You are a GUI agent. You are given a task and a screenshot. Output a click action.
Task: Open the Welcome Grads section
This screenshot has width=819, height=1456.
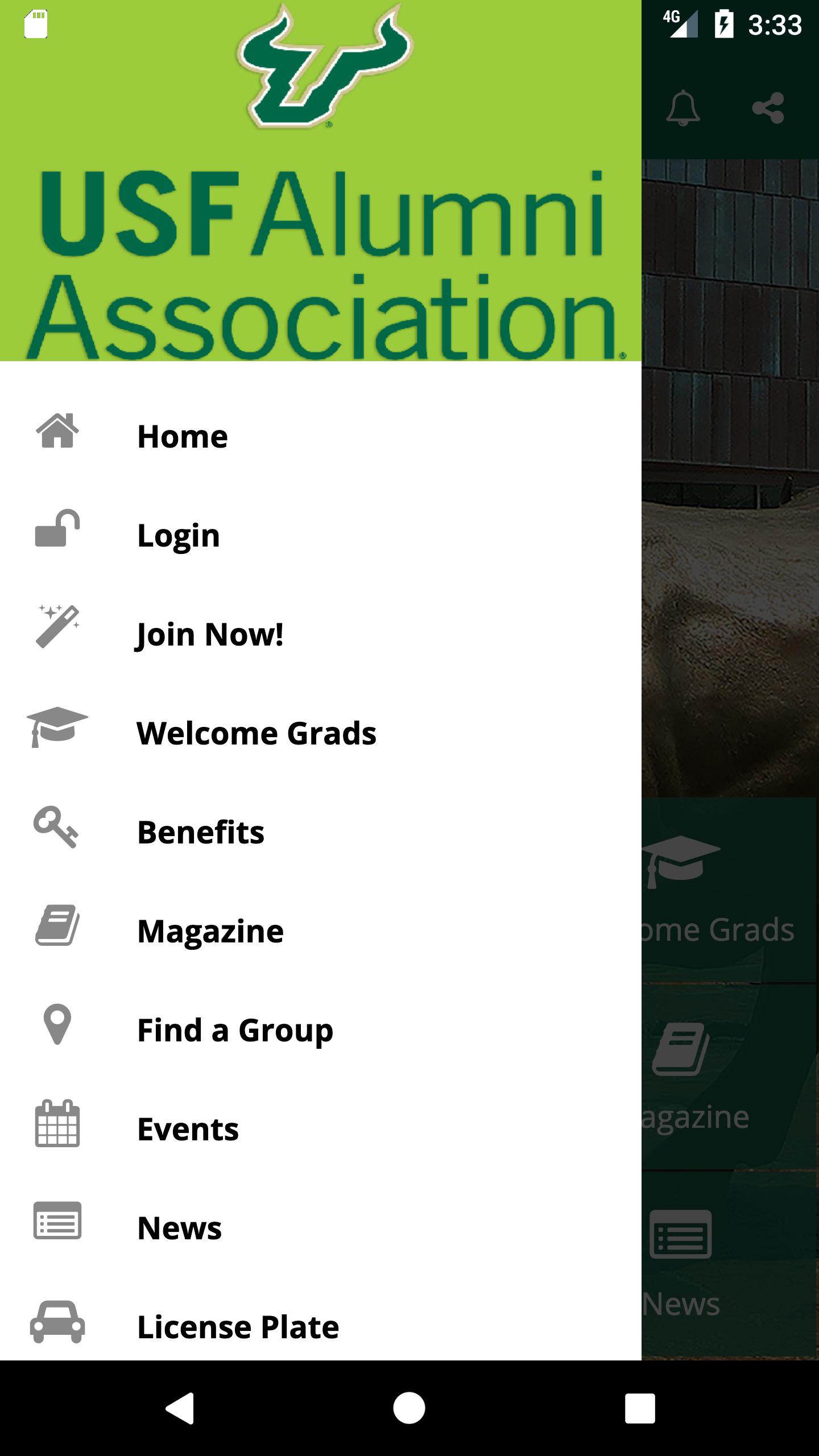(x=321, y=733)
